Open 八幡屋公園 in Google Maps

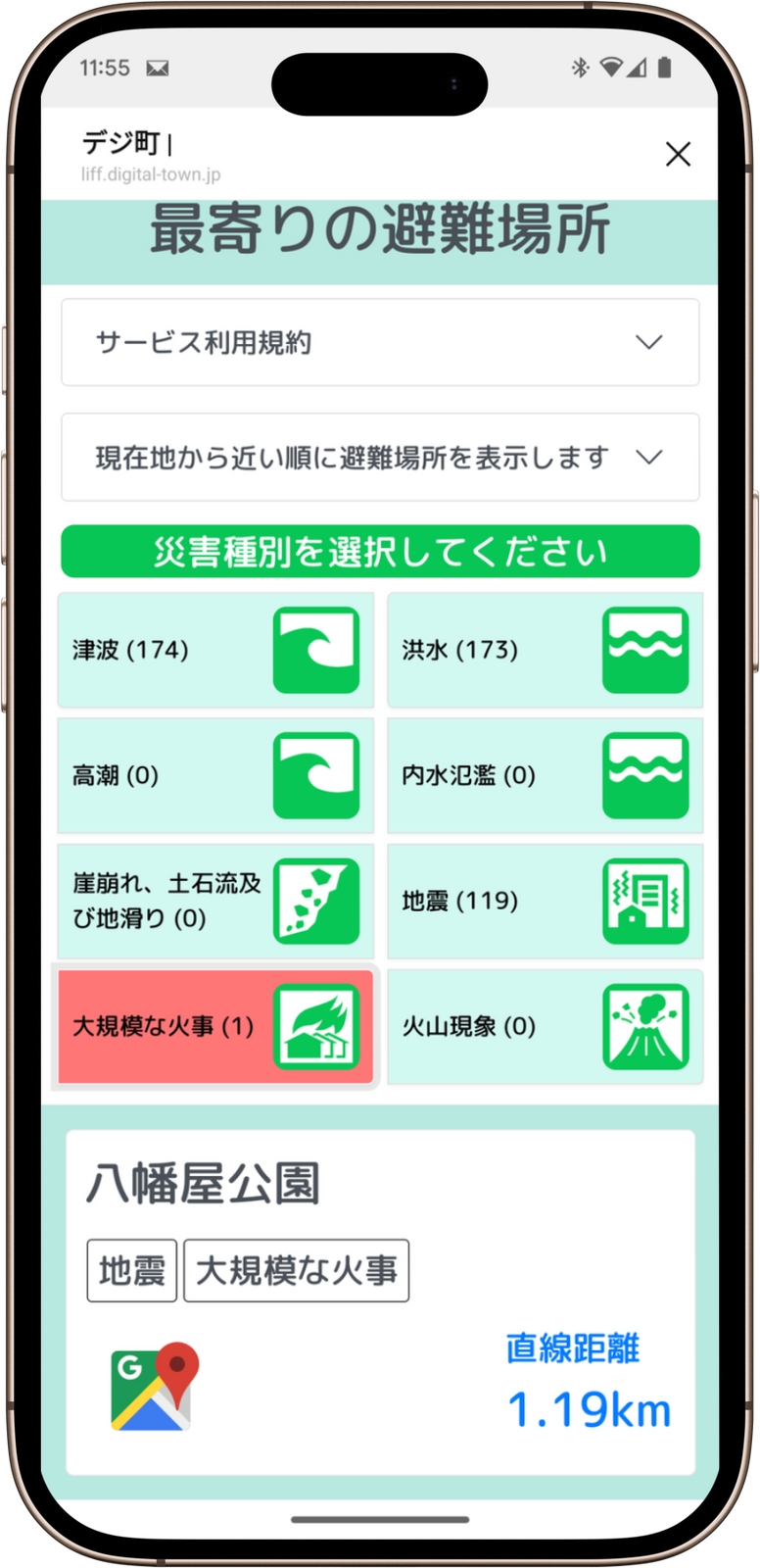[x=155, y=1386]
